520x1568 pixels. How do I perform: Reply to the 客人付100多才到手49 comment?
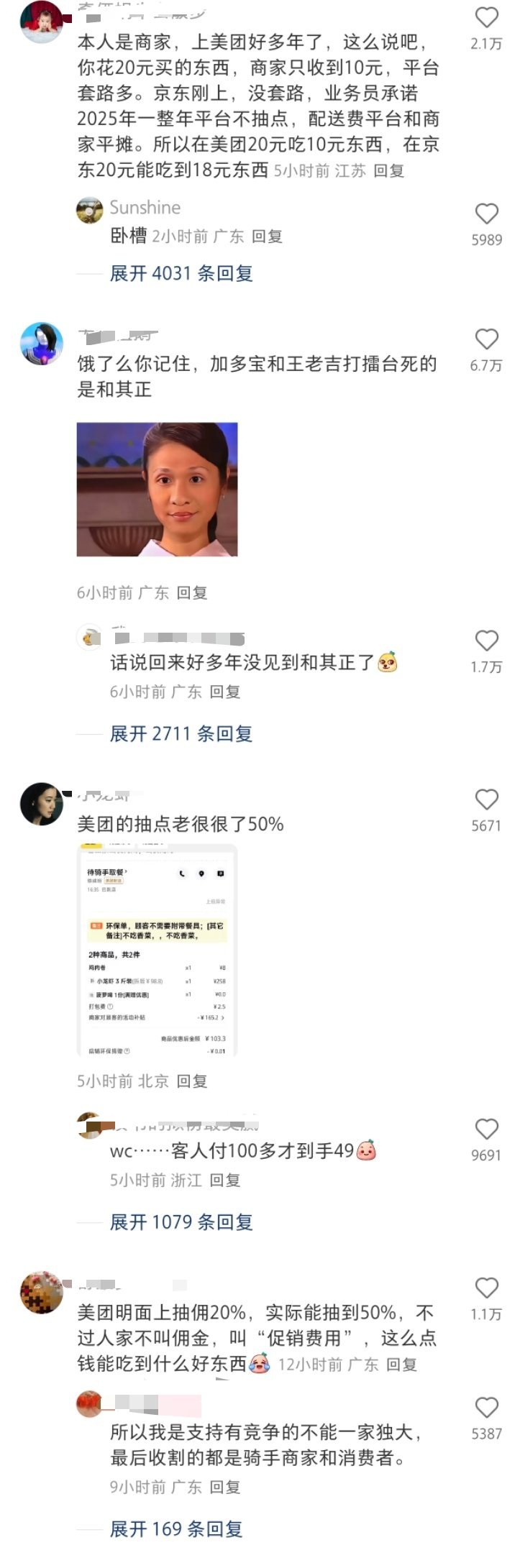[x=224, y=1180]
